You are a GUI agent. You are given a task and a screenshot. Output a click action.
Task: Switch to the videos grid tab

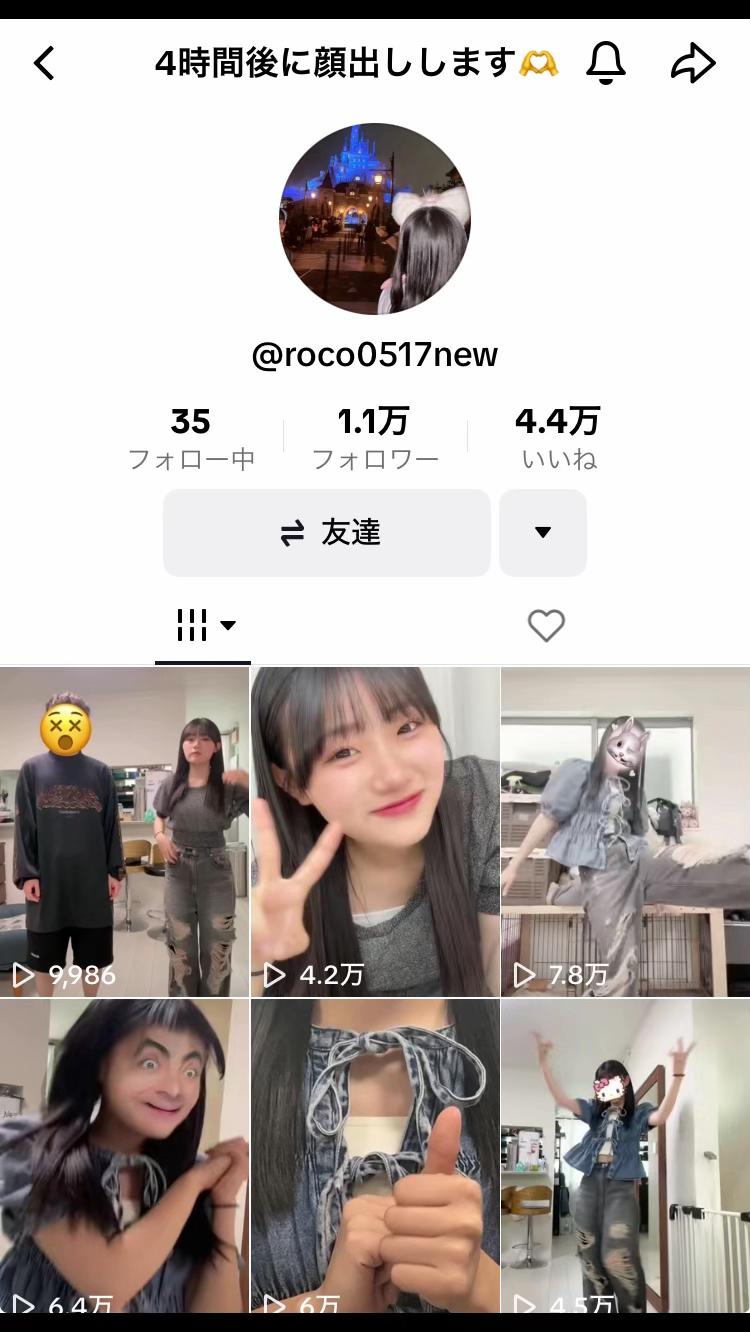coord(203,627)
